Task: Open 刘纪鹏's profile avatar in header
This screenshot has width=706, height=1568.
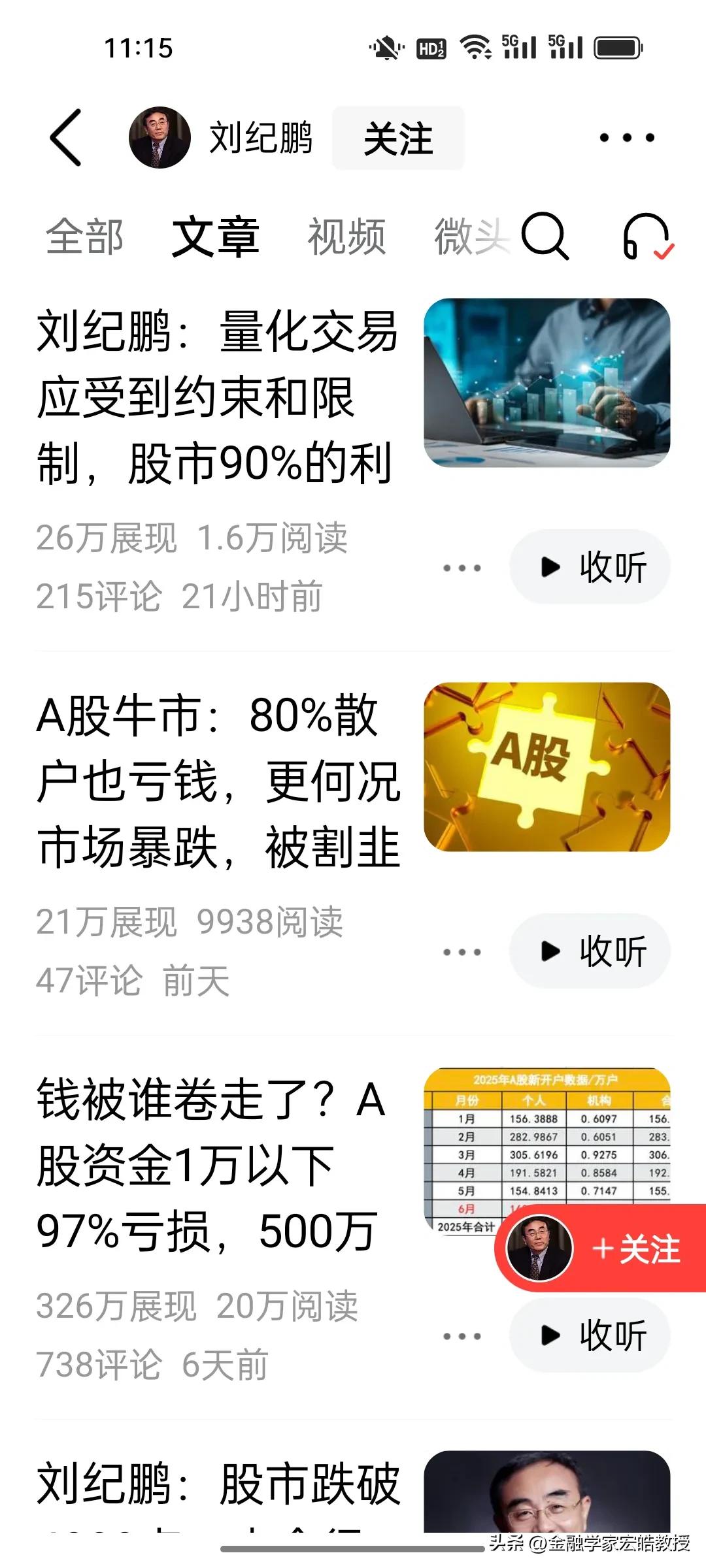Action: pyautogui.click(x=160, y=138)
